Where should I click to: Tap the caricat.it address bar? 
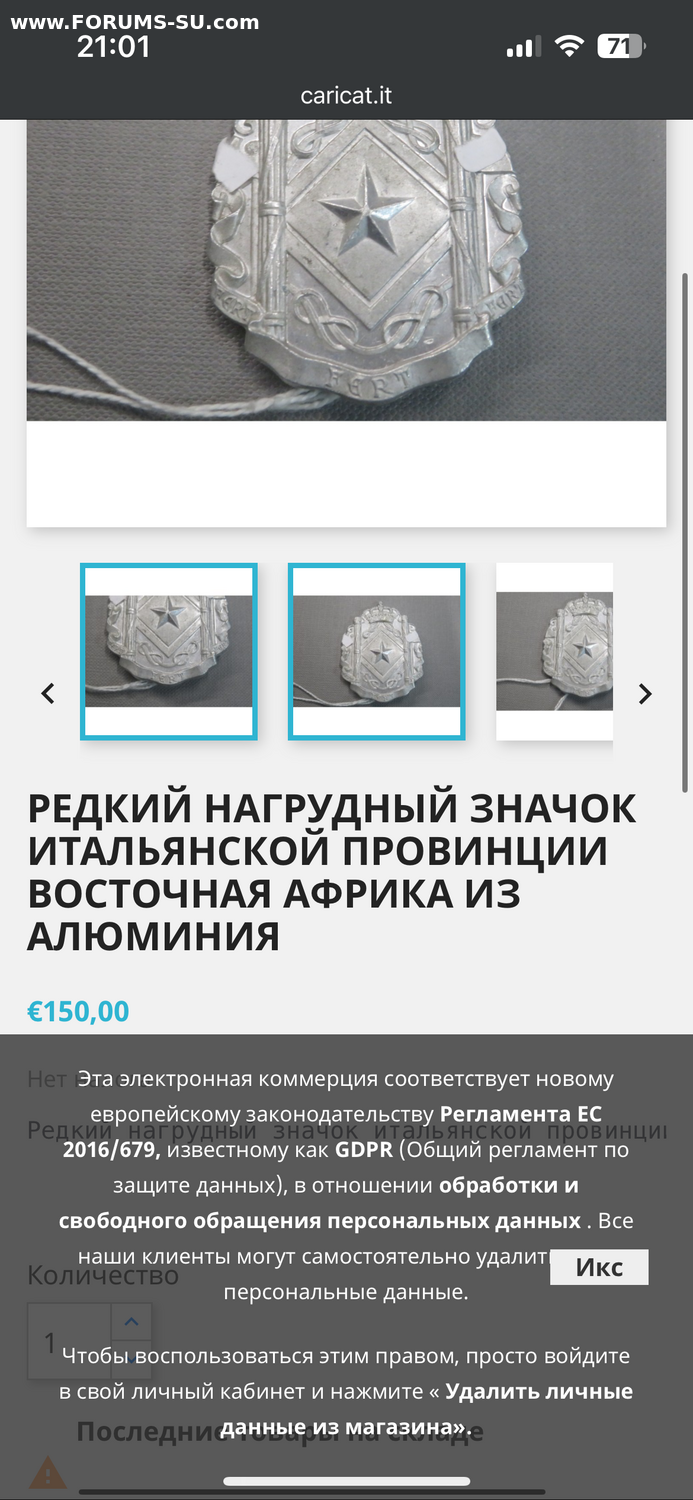[x=346, y=96]
